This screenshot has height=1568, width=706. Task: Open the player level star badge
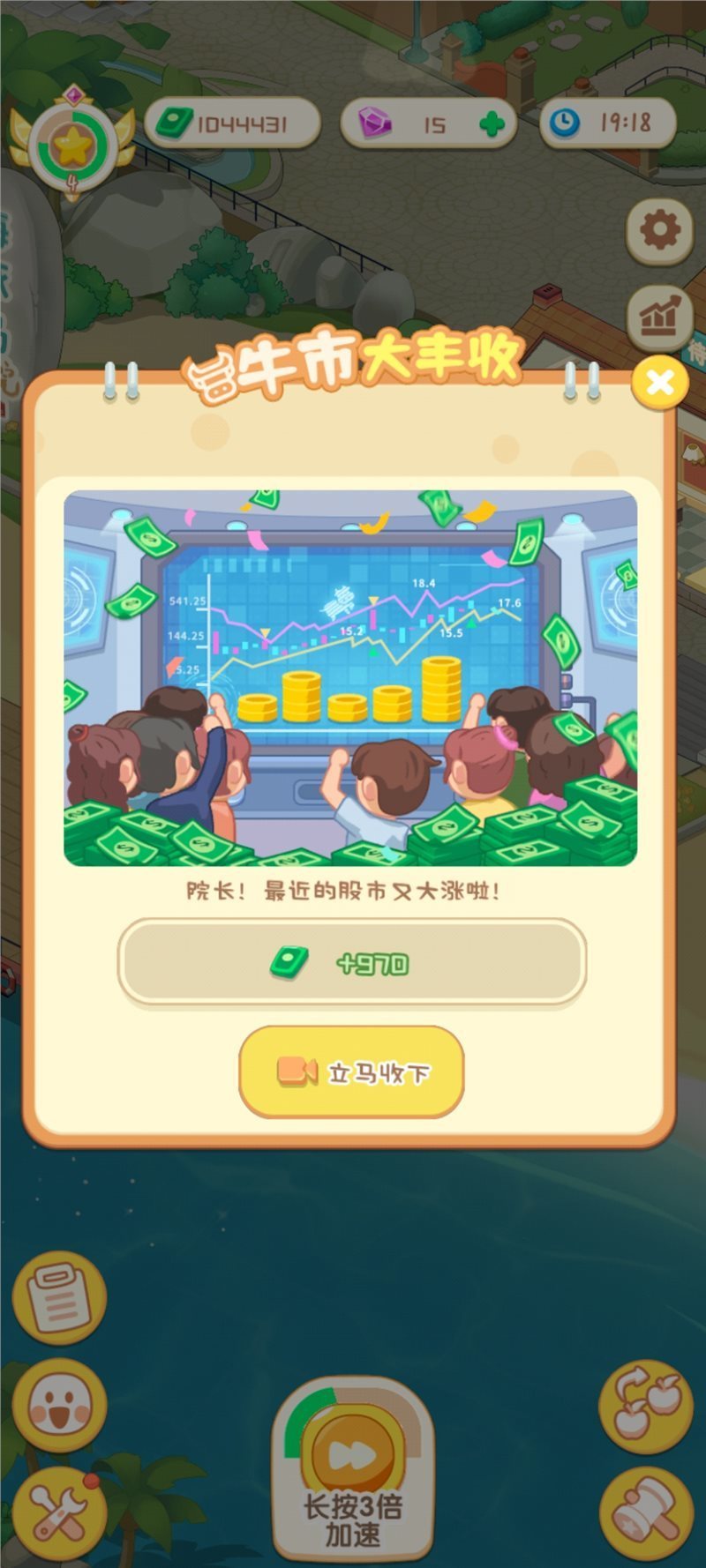pos(72,146)
